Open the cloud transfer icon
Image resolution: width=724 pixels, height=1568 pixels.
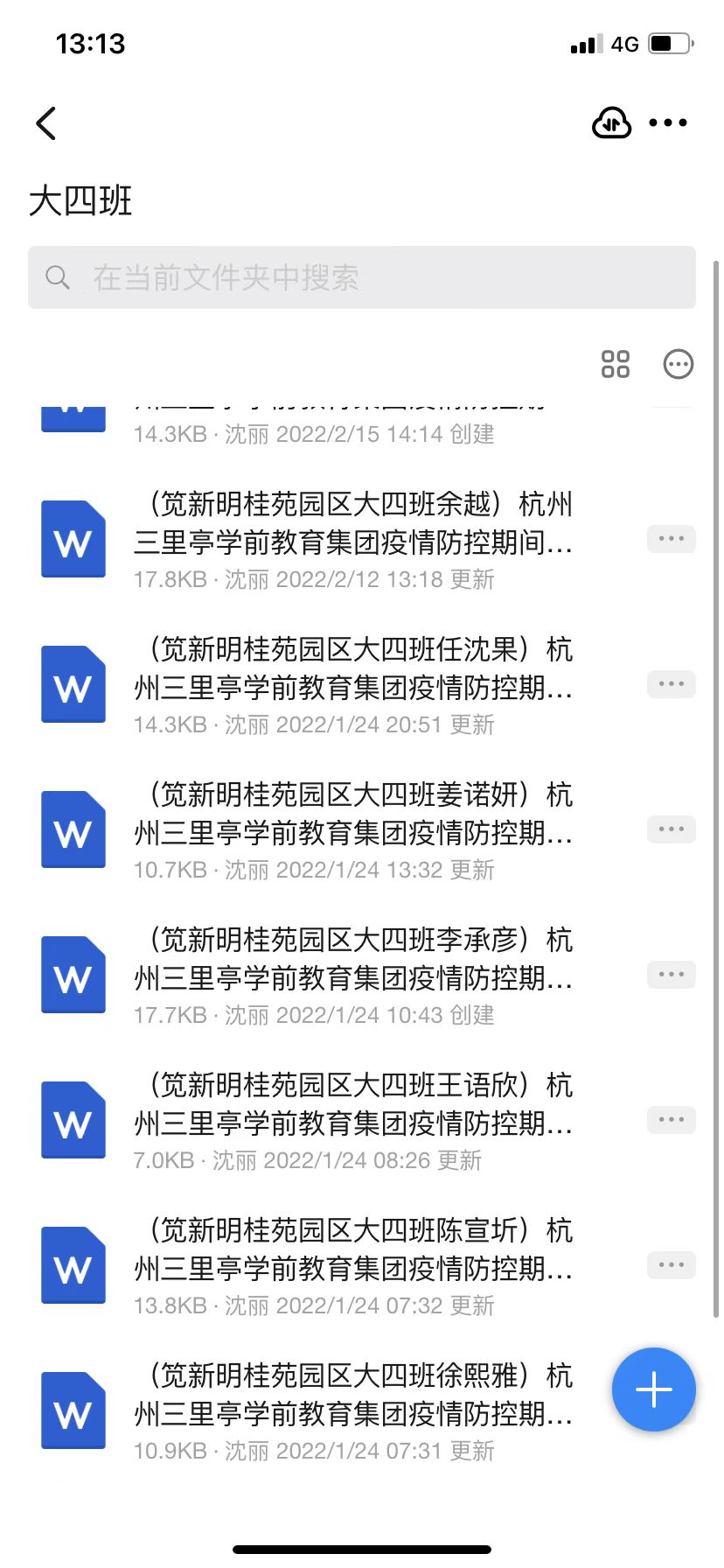[611, 123]
